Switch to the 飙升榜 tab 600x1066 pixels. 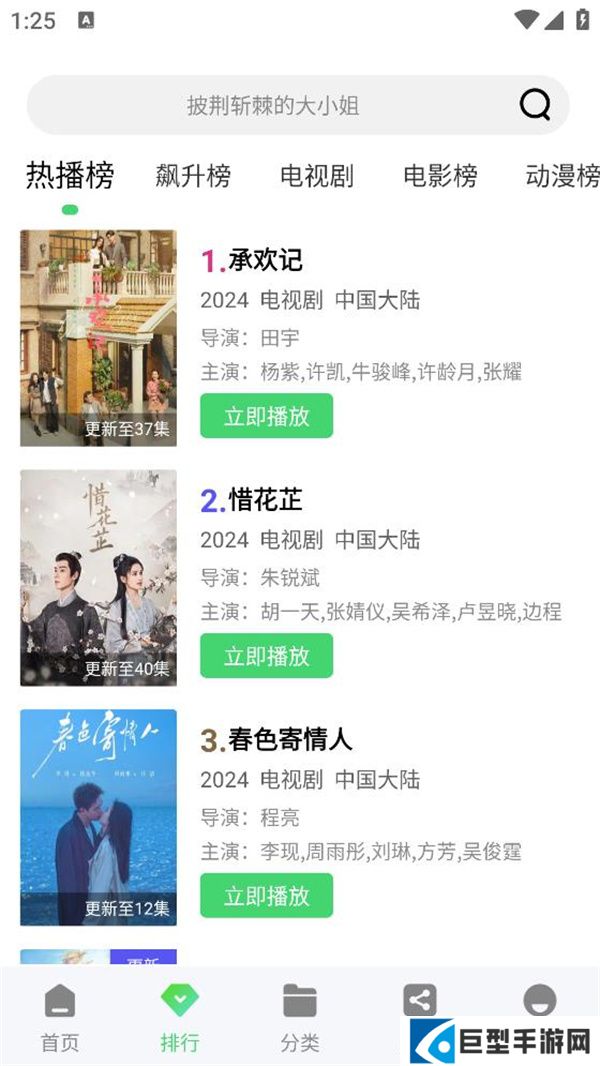pos(193,177)
